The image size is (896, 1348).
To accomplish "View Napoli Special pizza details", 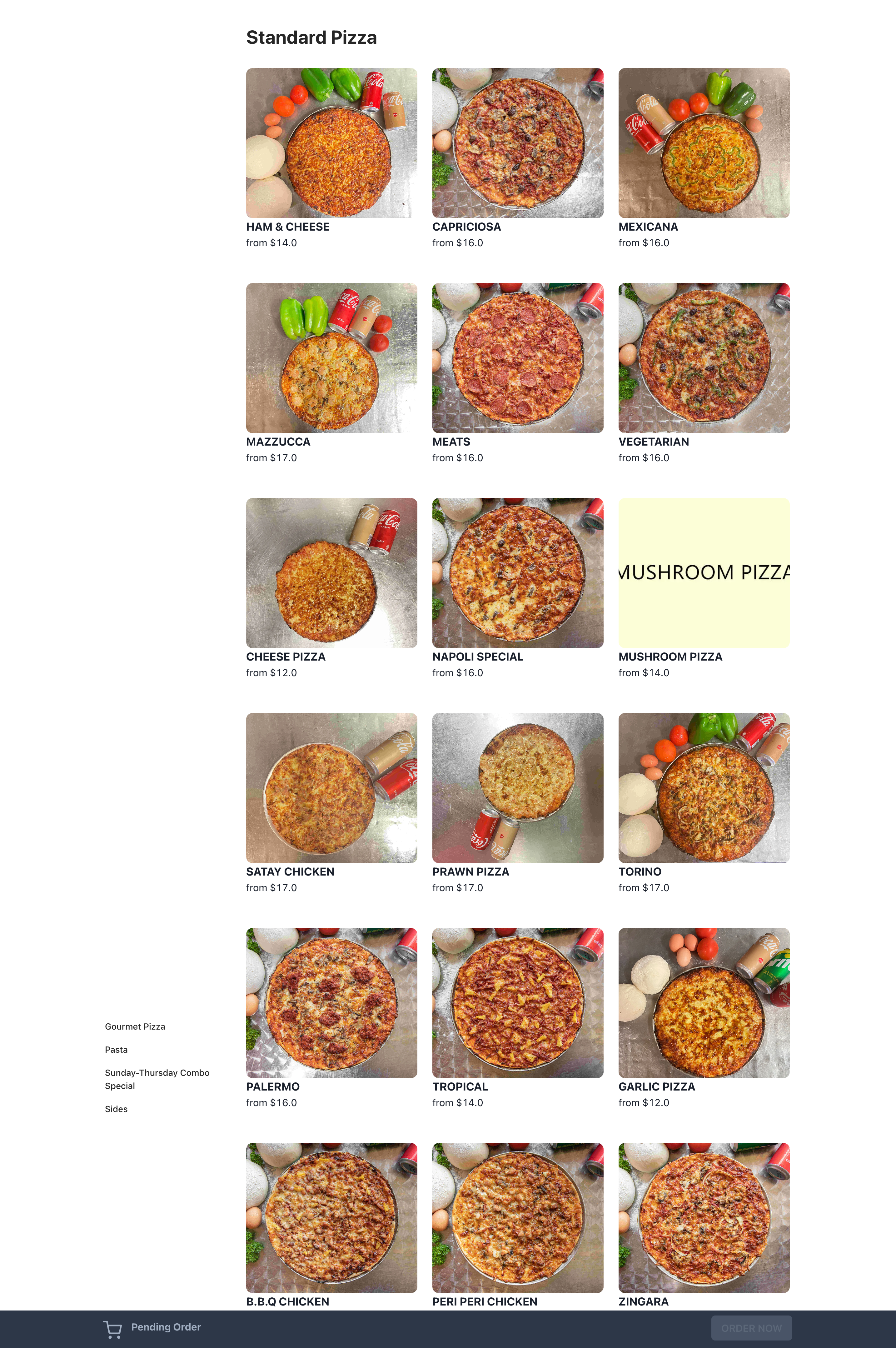I will 517,572.
